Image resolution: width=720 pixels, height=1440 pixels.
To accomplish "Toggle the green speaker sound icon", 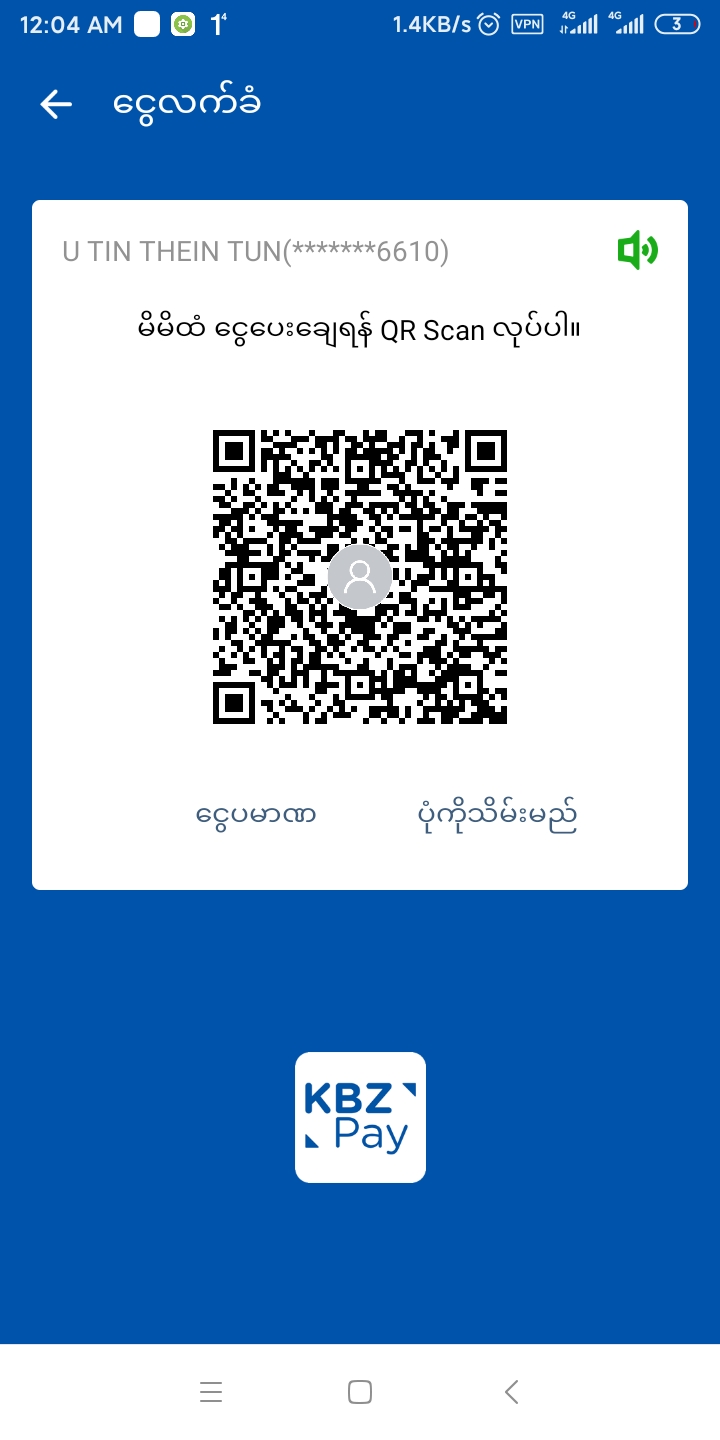I will (637, 250).
